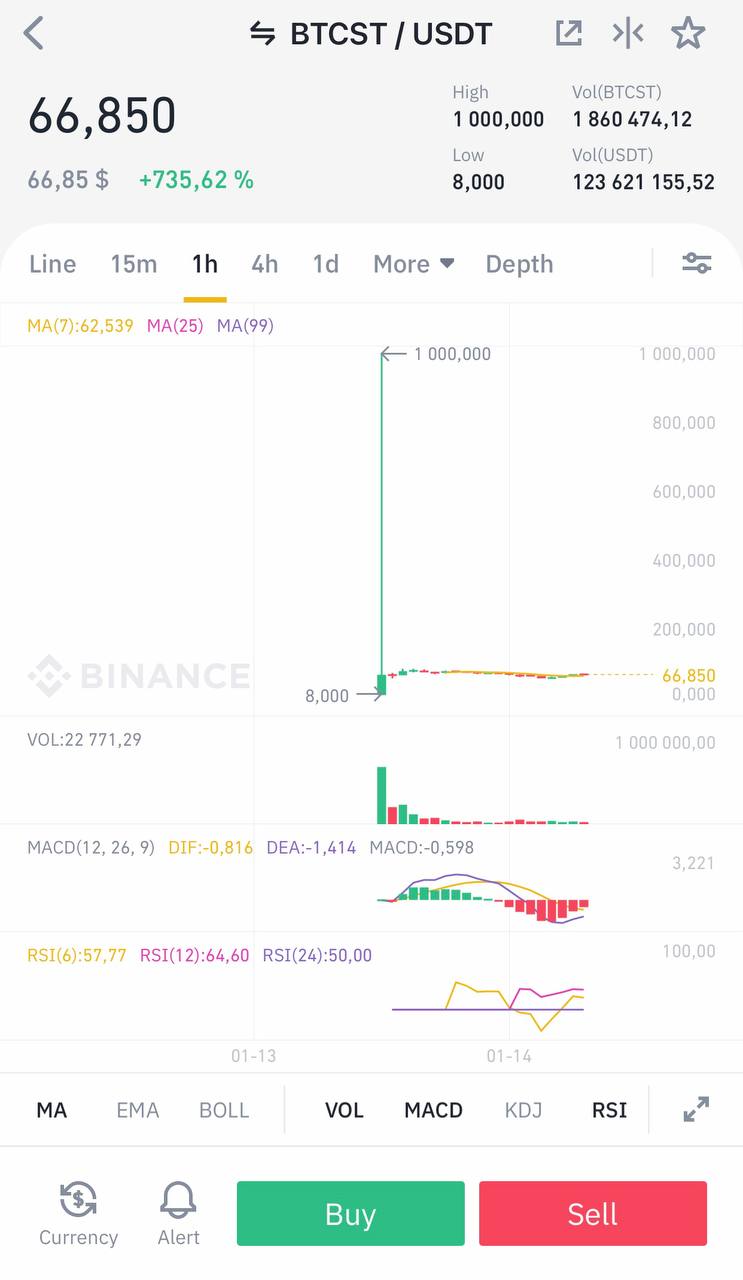This screenshot has width=743, height=1280.
Task: Toggle the VOL indicator
Action: 345,1110
